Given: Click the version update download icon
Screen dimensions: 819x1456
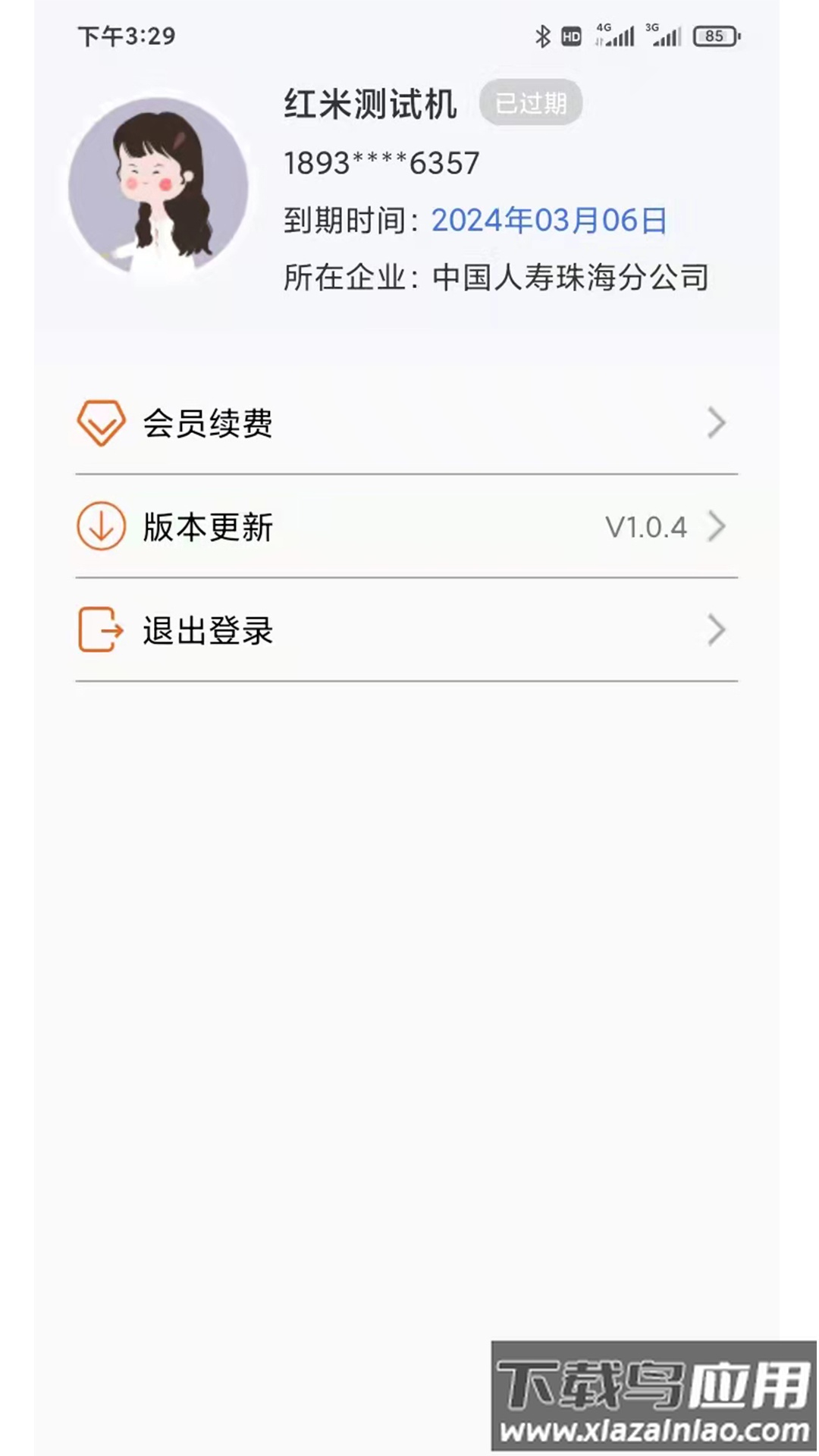Looking at the screenshot, I should [x=99, y=526].
